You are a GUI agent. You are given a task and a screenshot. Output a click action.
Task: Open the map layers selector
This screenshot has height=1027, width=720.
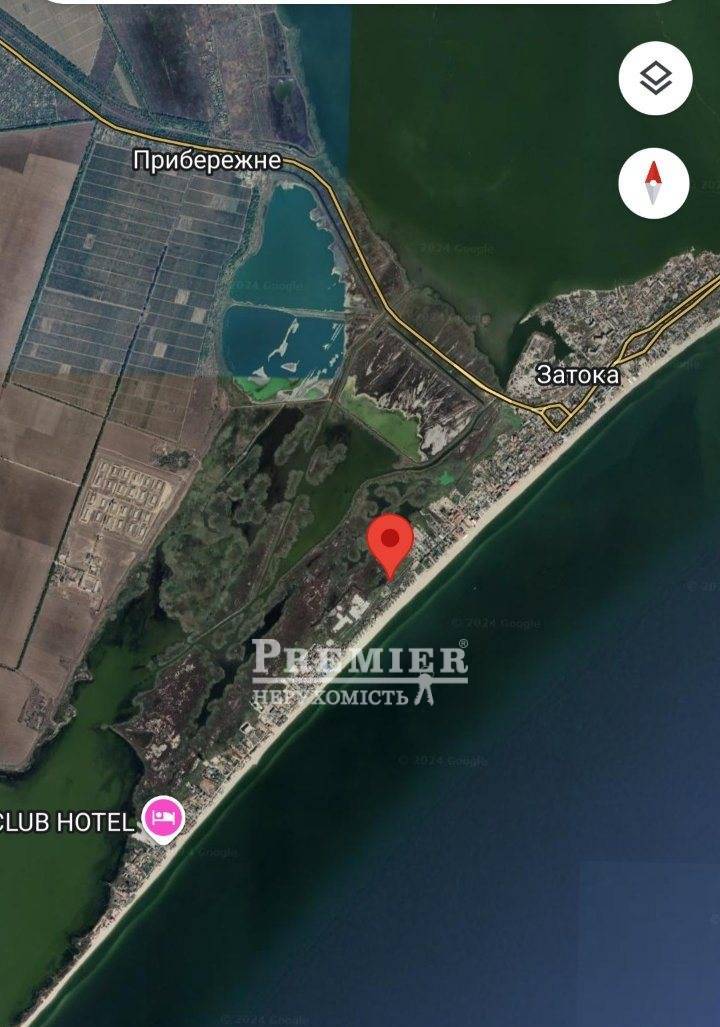click(x=655, y=79)
